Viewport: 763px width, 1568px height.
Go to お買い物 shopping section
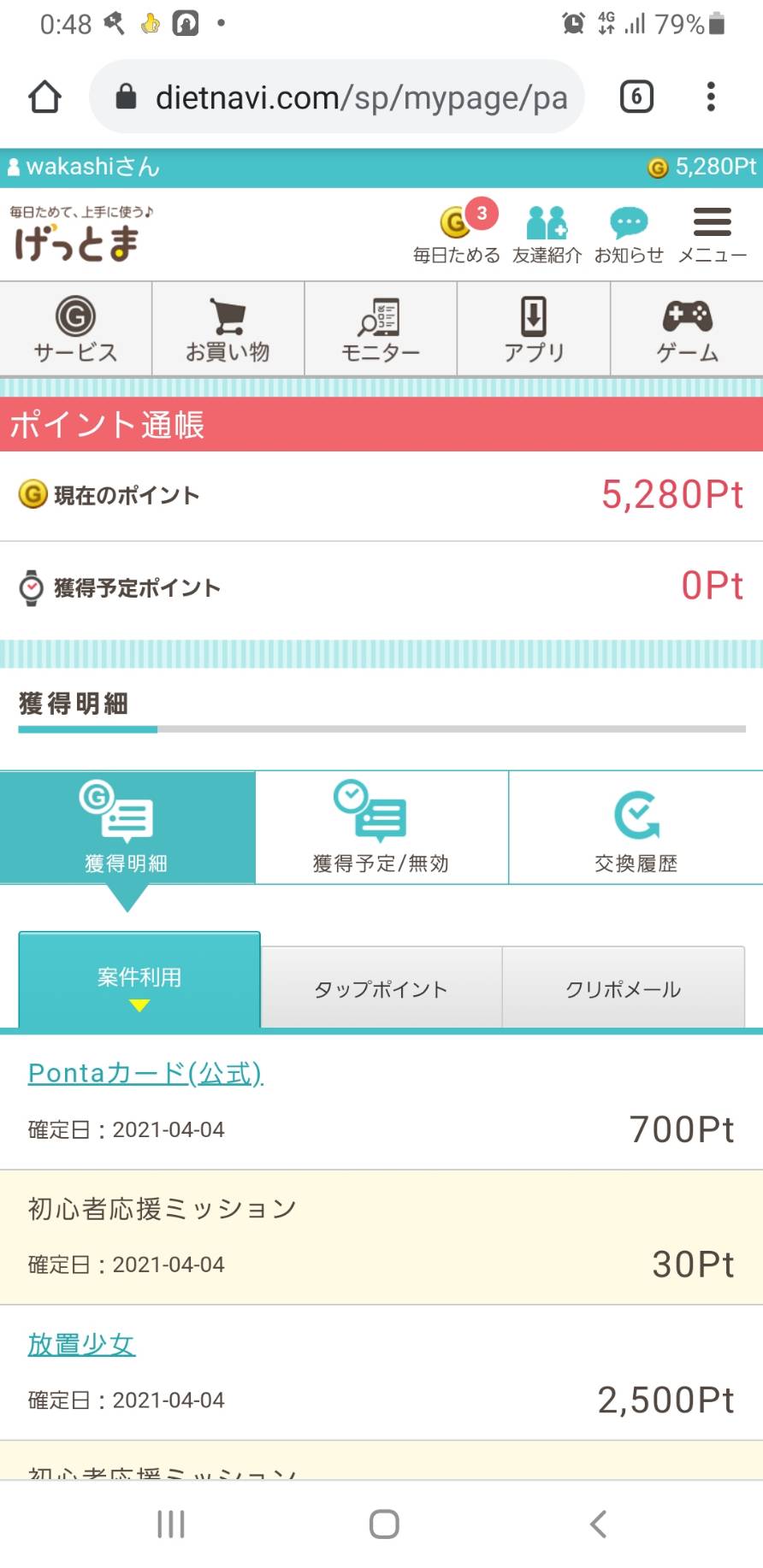coord(228,328)
